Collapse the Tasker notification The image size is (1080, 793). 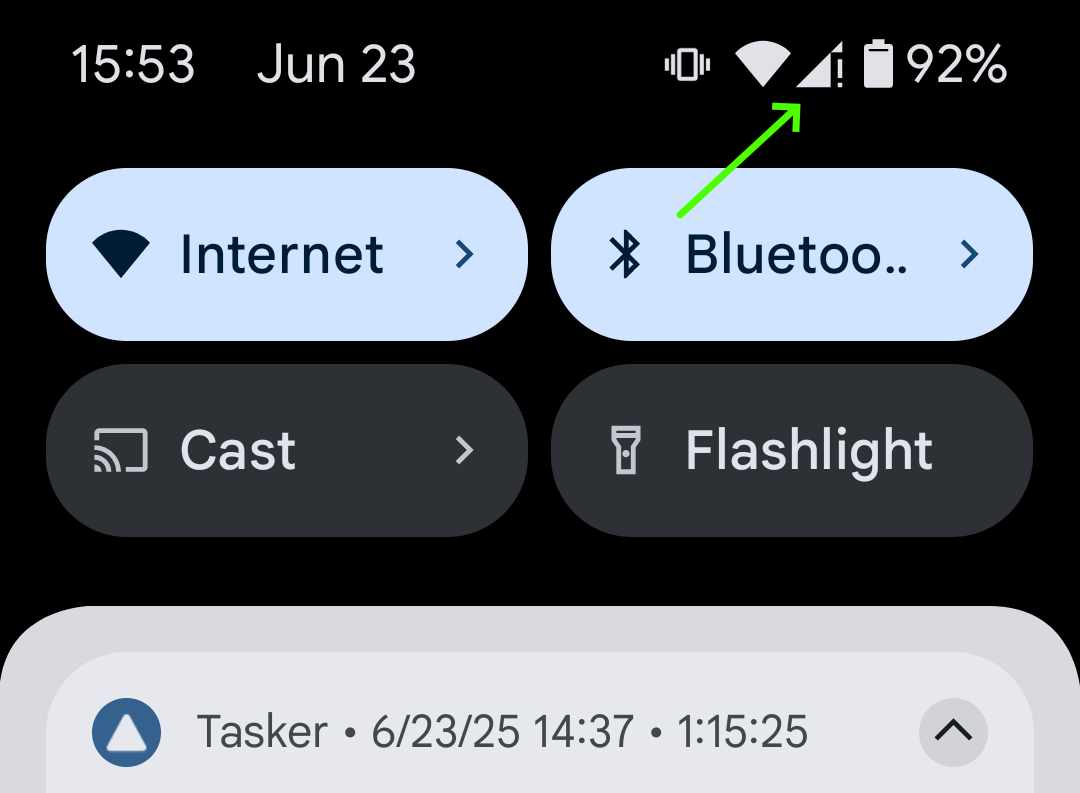click(952, 732)
